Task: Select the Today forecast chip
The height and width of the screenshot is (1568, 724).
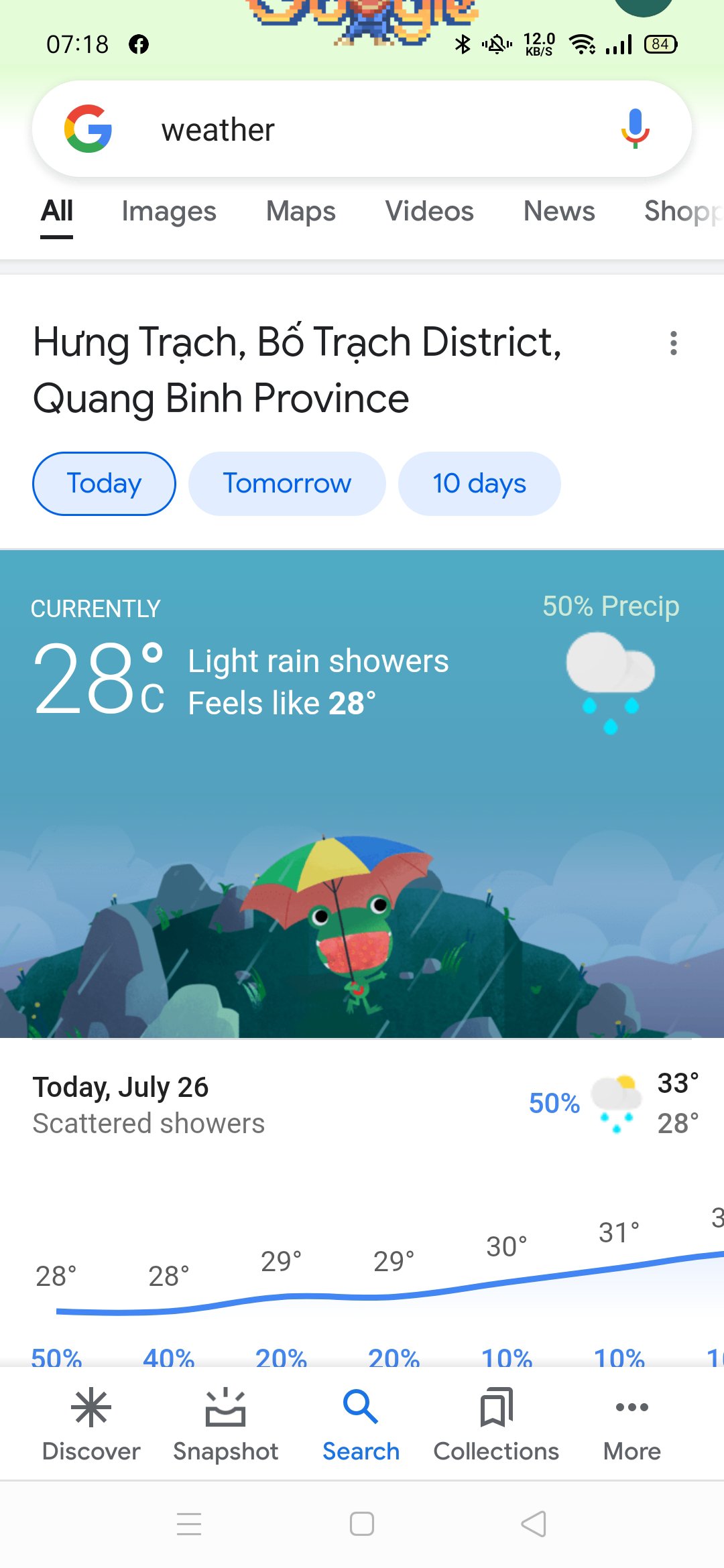Action: point(104,483)
